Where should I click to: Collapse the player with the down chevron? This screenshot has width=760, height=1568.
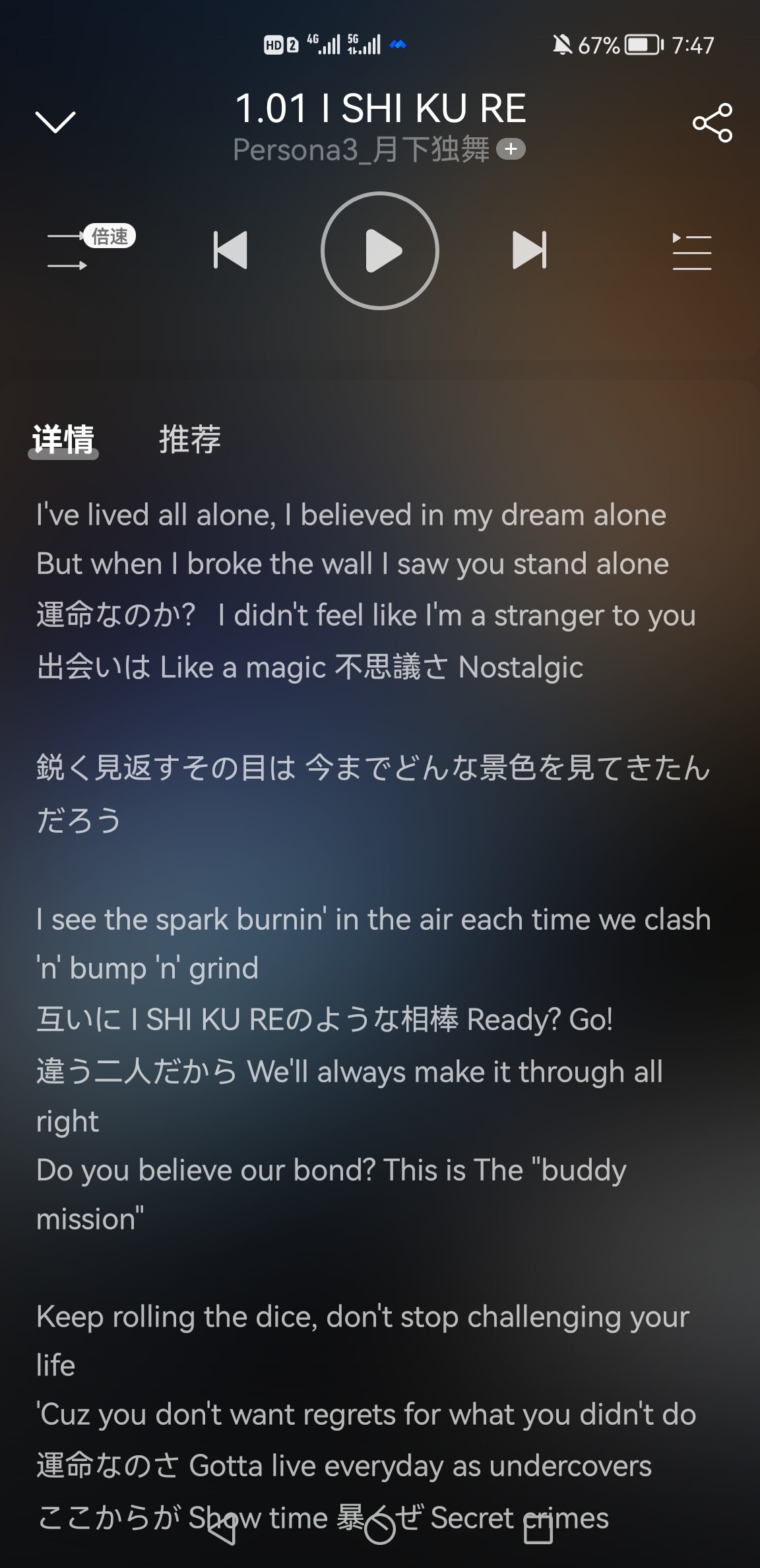pyautogui.click(x=55, y=121)
